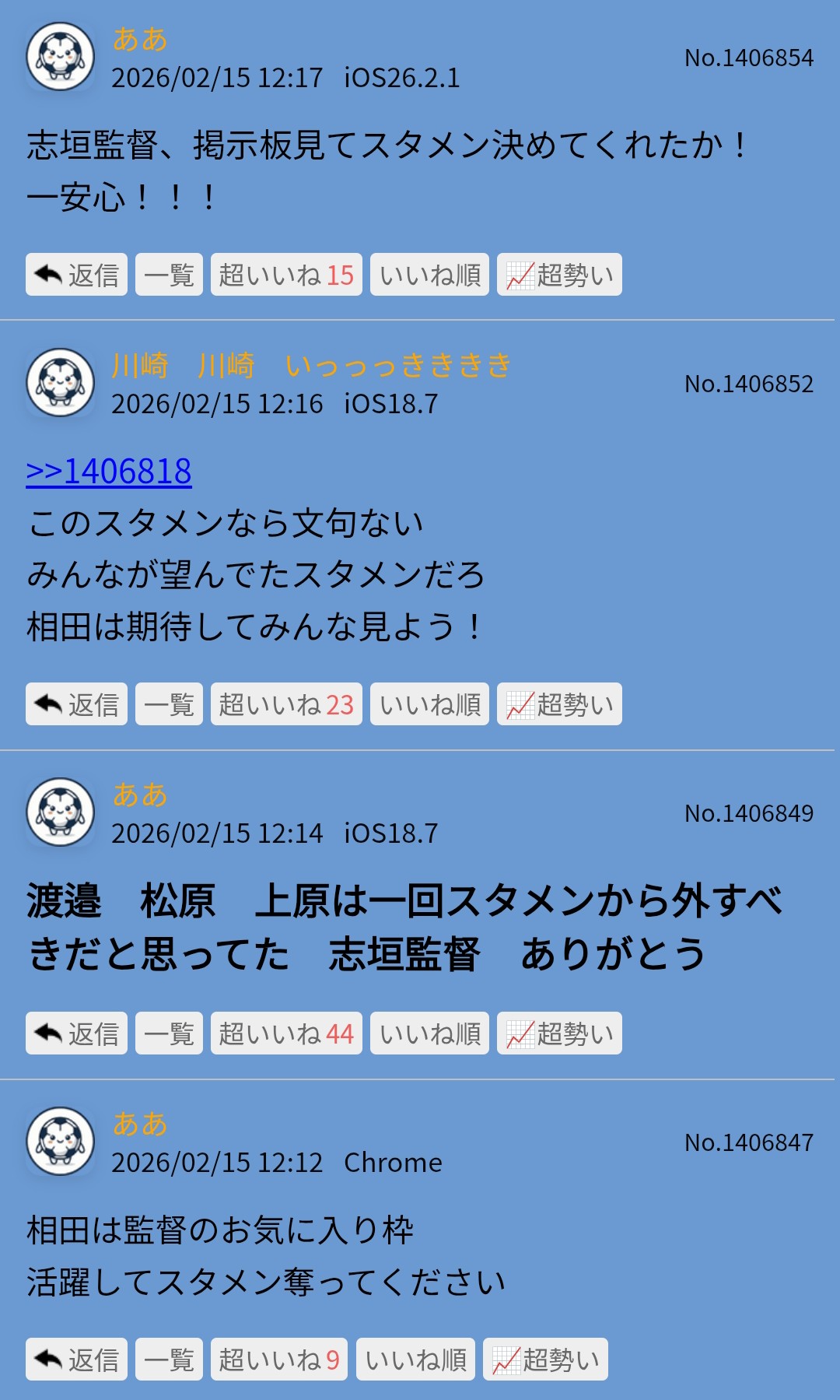
Task: Open 超勢い under post No.1406854
Action: tap(559, 275)
